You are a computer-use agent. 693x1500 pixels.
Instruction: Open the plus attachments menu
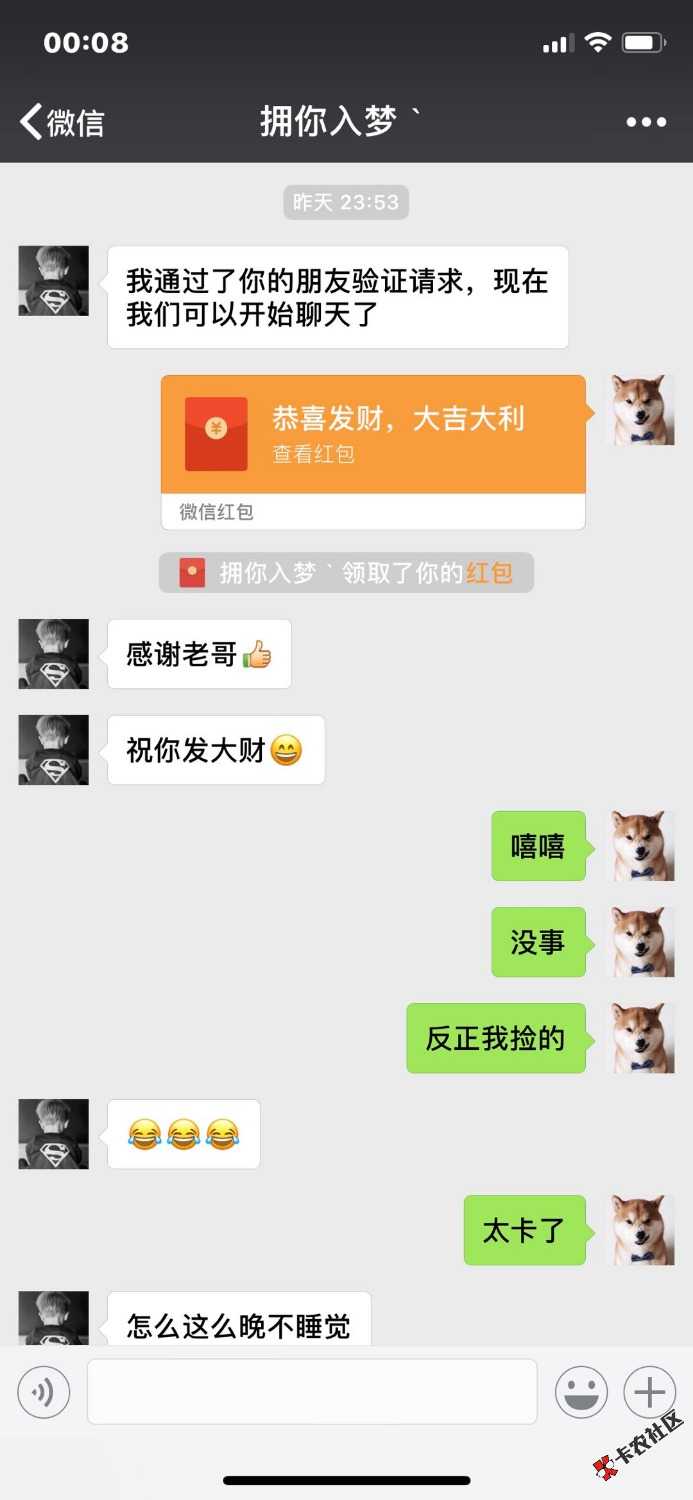click(x=650, y=1392)
